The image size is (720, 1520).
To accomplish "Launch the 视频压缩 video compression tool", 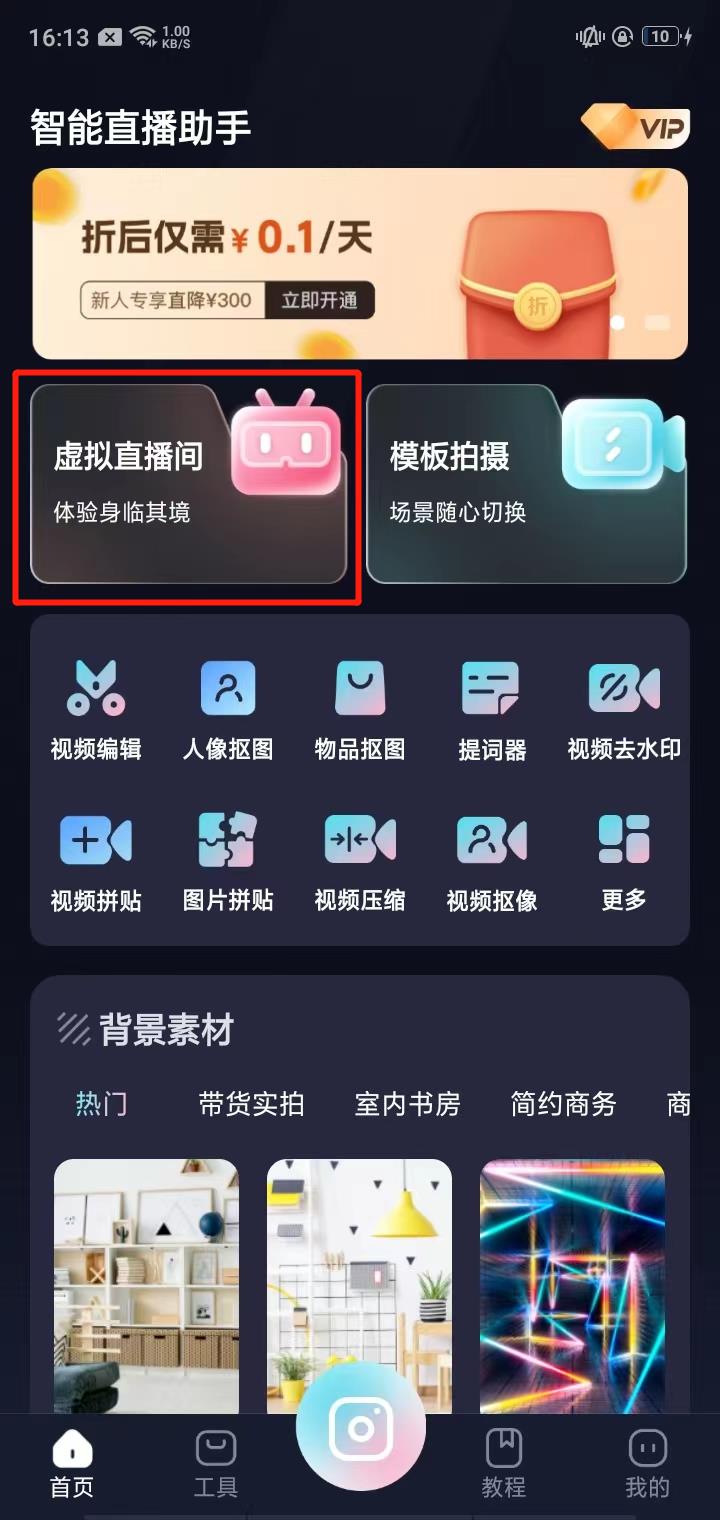I will click(x=360, y=862).
